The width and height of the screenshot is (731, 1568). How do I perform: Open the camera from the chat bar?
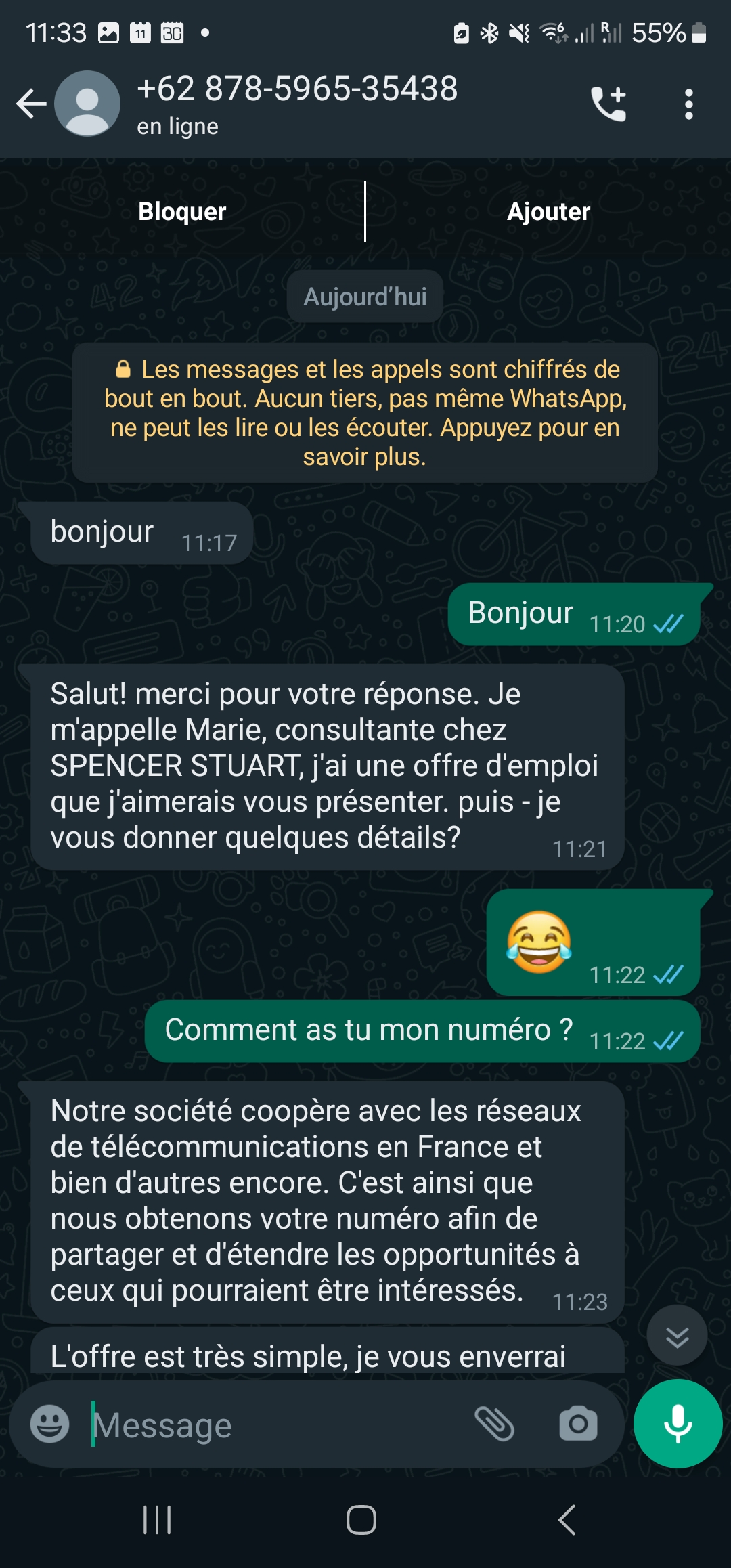pyautogui.click(x=578, y=1424)
